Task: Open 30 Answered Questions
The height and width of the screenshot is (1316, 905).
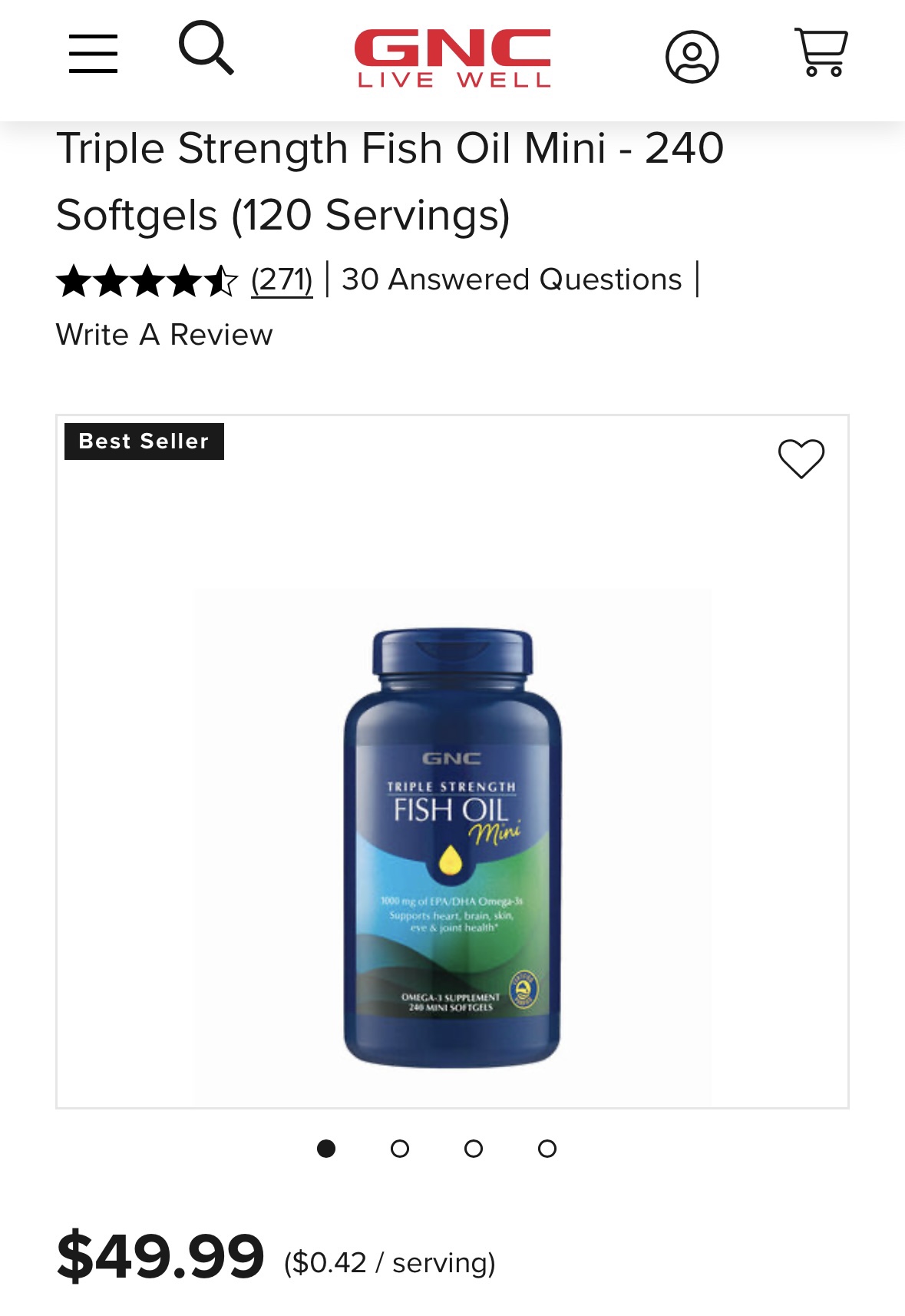Action: coord(511,279)
